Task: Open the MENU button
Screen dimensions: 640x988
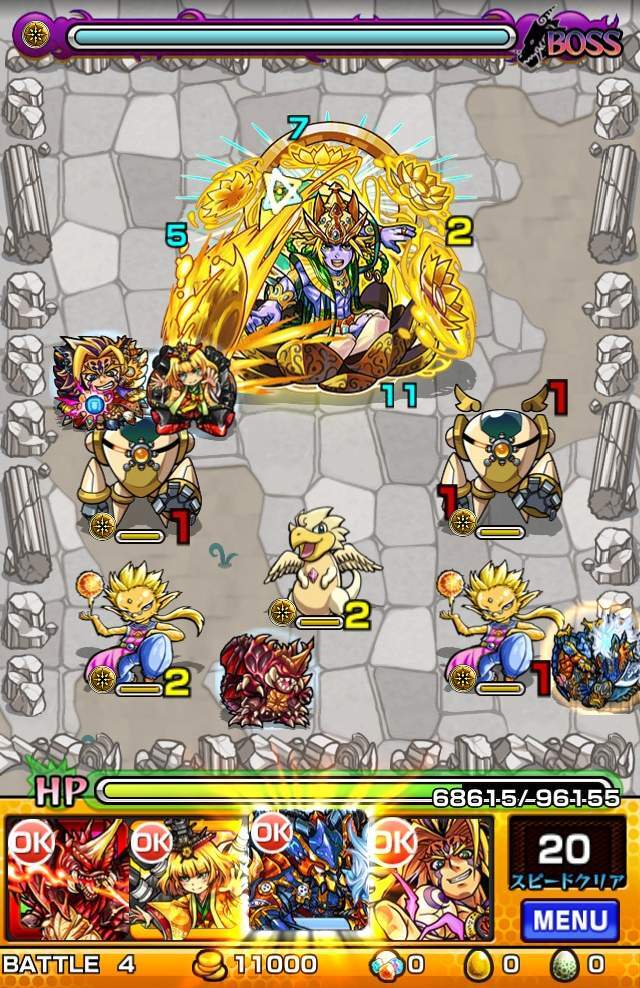Action: pos(569,918)
